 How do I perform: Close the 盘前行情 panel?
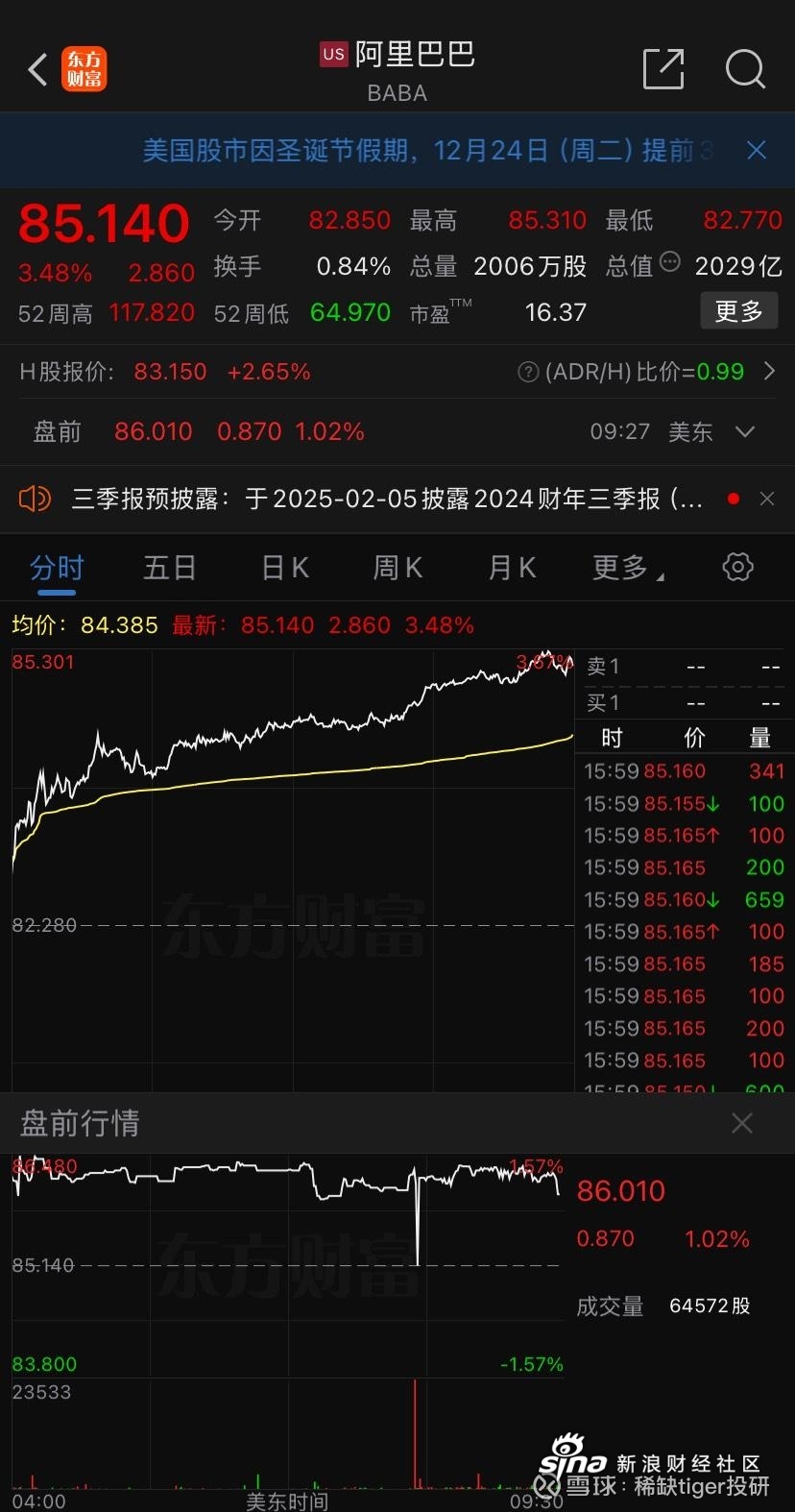(x=741, y=1123)
